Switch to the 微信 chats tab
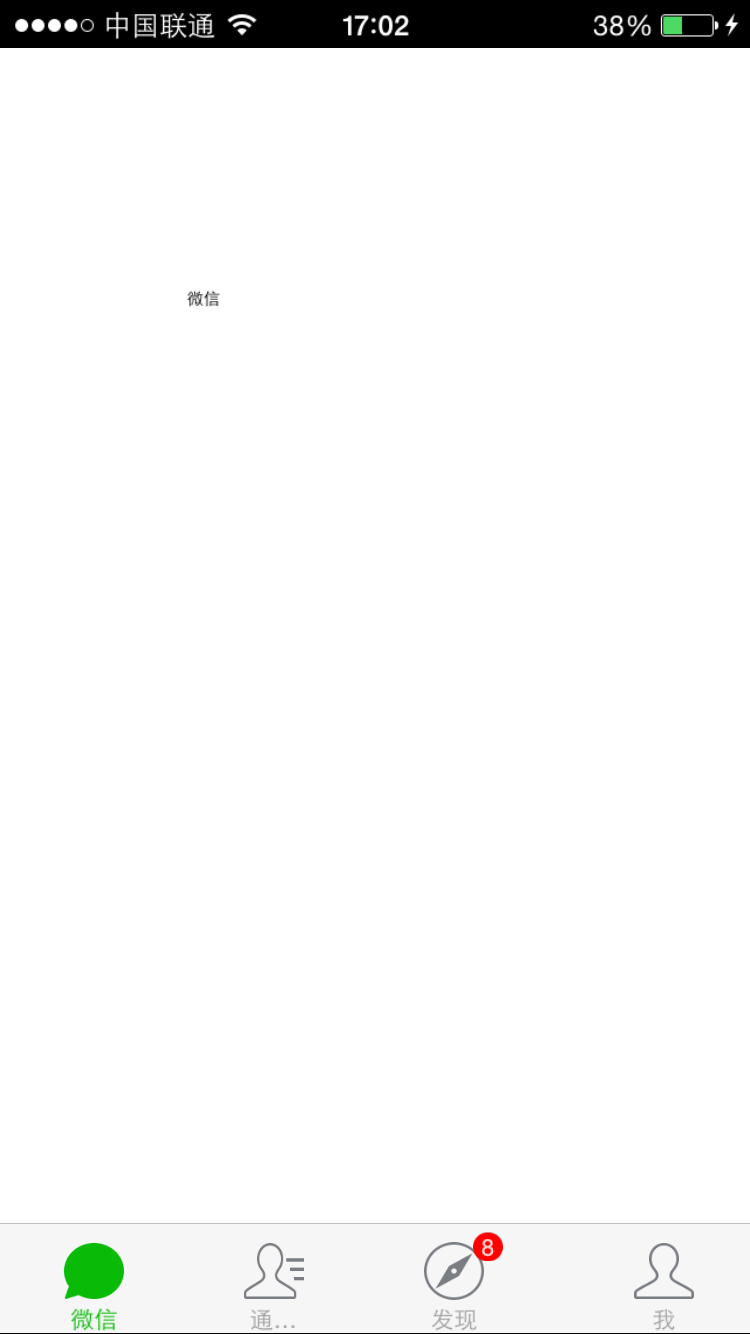The image size is (750, 1334). point(94,1283)
